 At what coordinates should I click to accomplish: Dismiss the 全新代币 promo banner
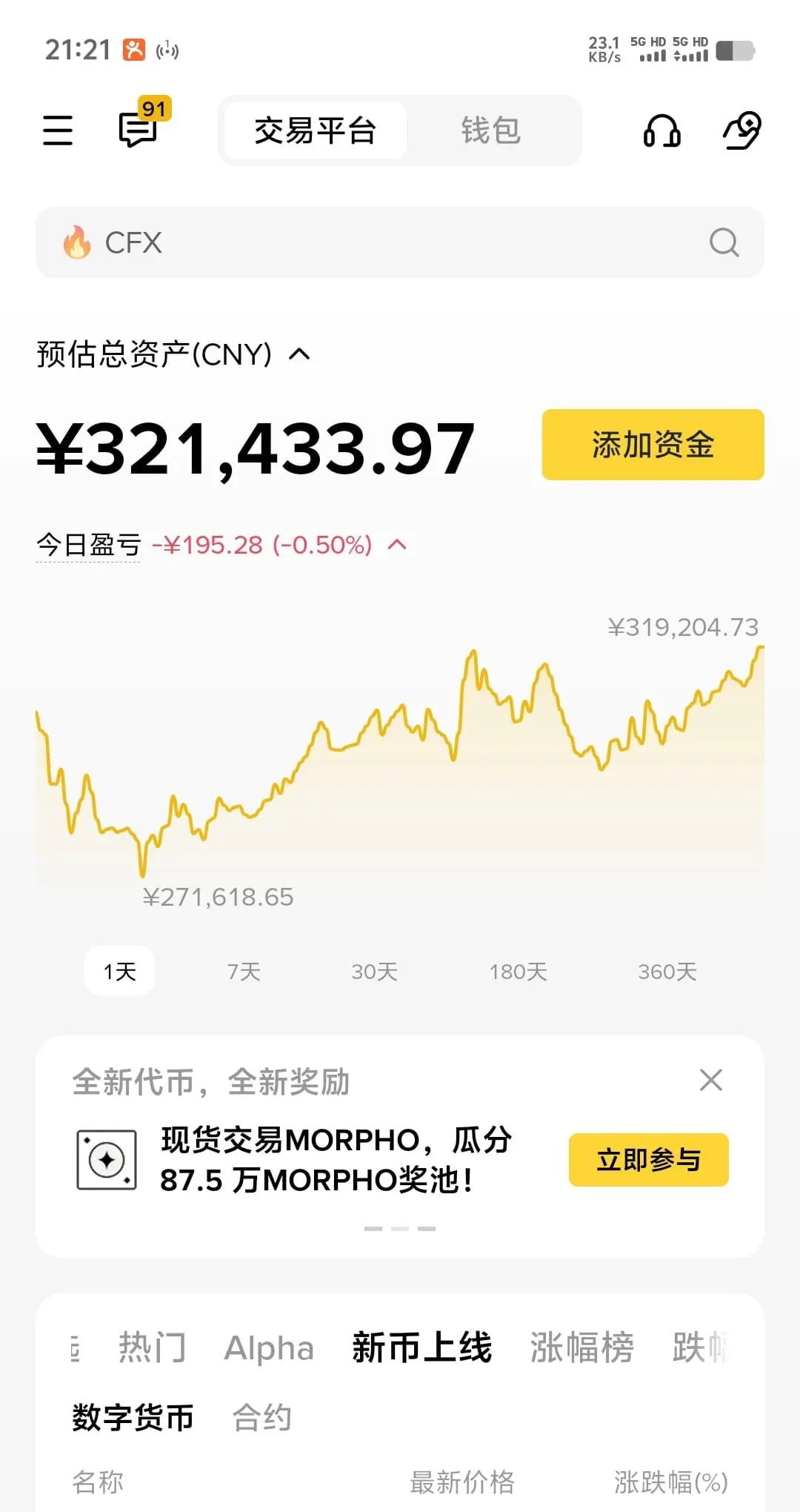(711, 1081)
